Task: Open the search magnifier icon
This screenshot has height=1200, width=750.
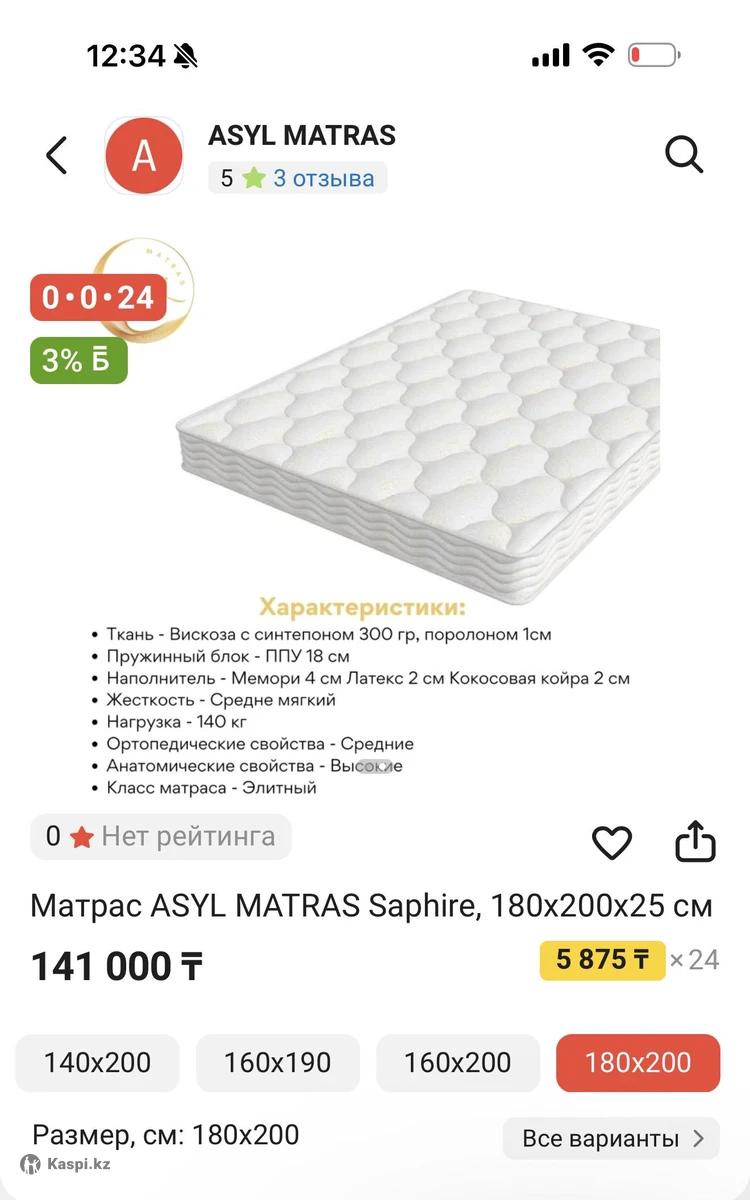Action: (684, 155)
